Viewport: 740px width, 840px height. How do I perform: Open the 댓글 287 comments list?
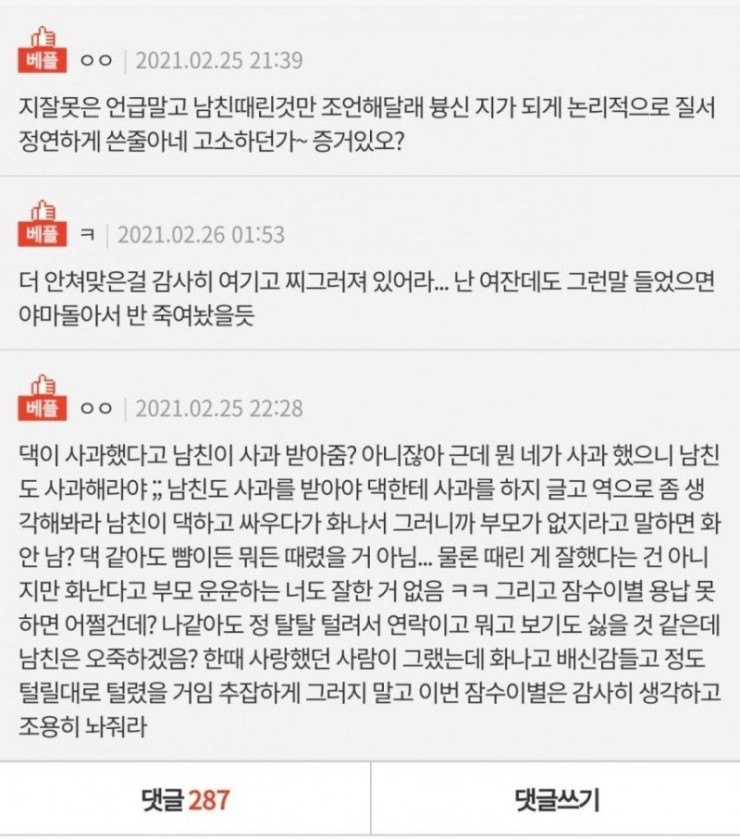click(185, 800)
